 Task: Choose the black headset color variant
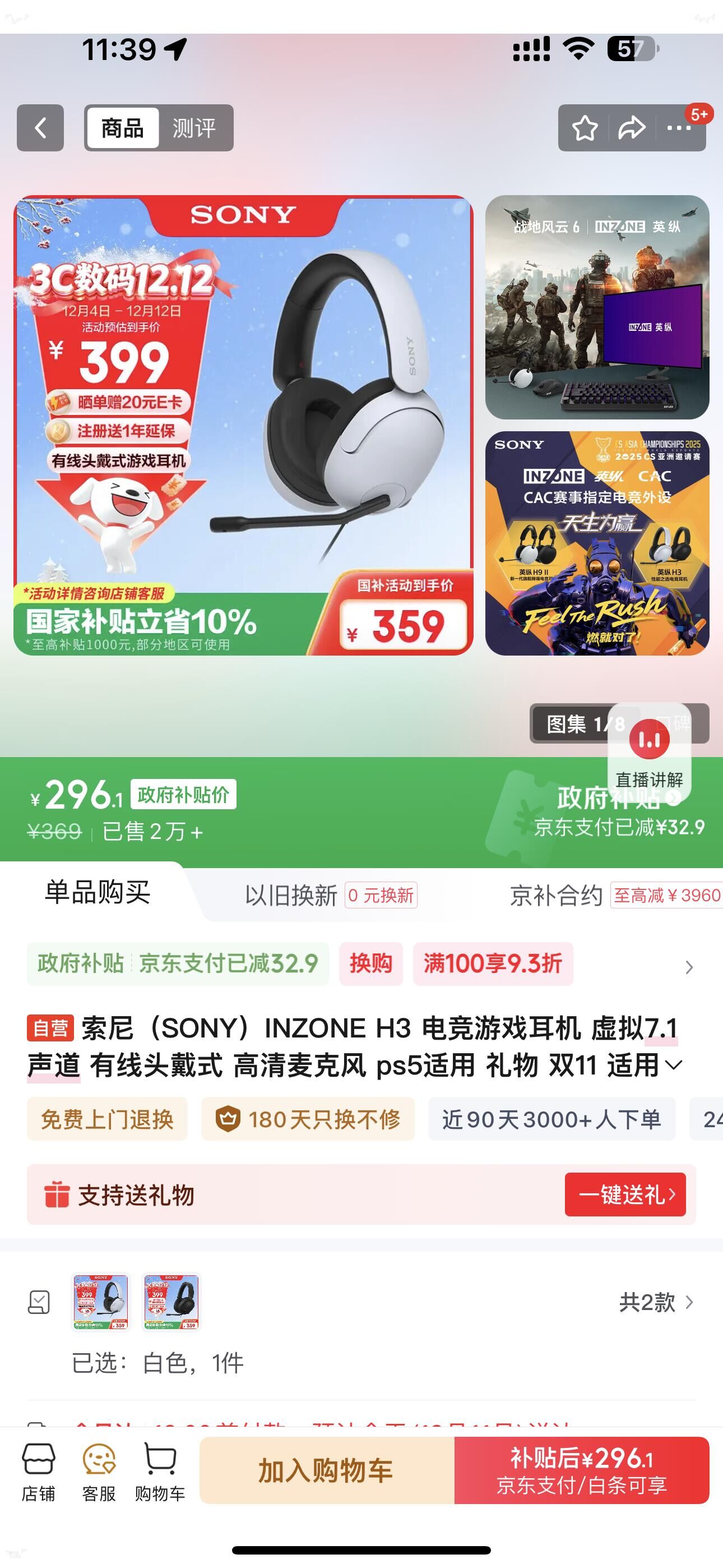(172, 1302)
